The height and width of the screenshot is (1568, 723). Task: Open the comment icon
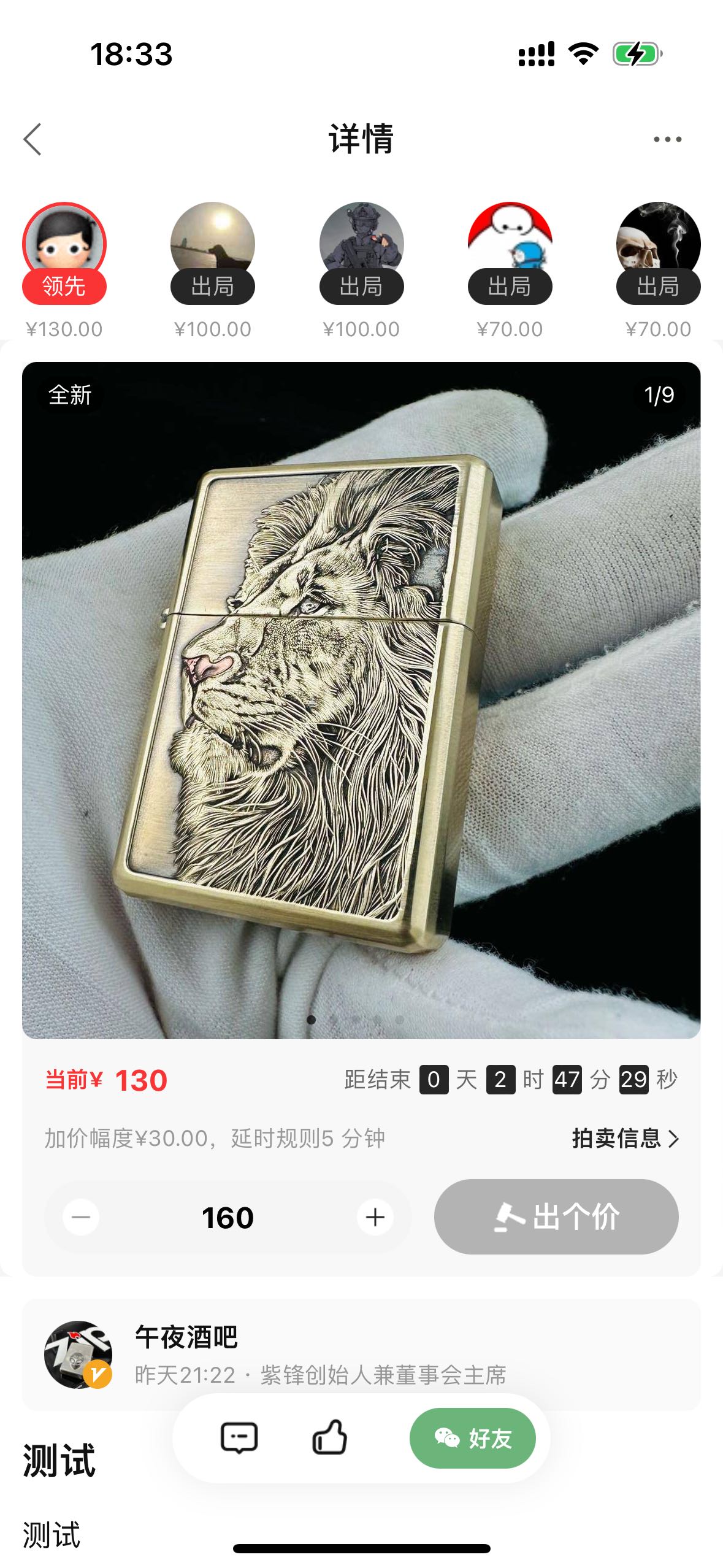239,1438
